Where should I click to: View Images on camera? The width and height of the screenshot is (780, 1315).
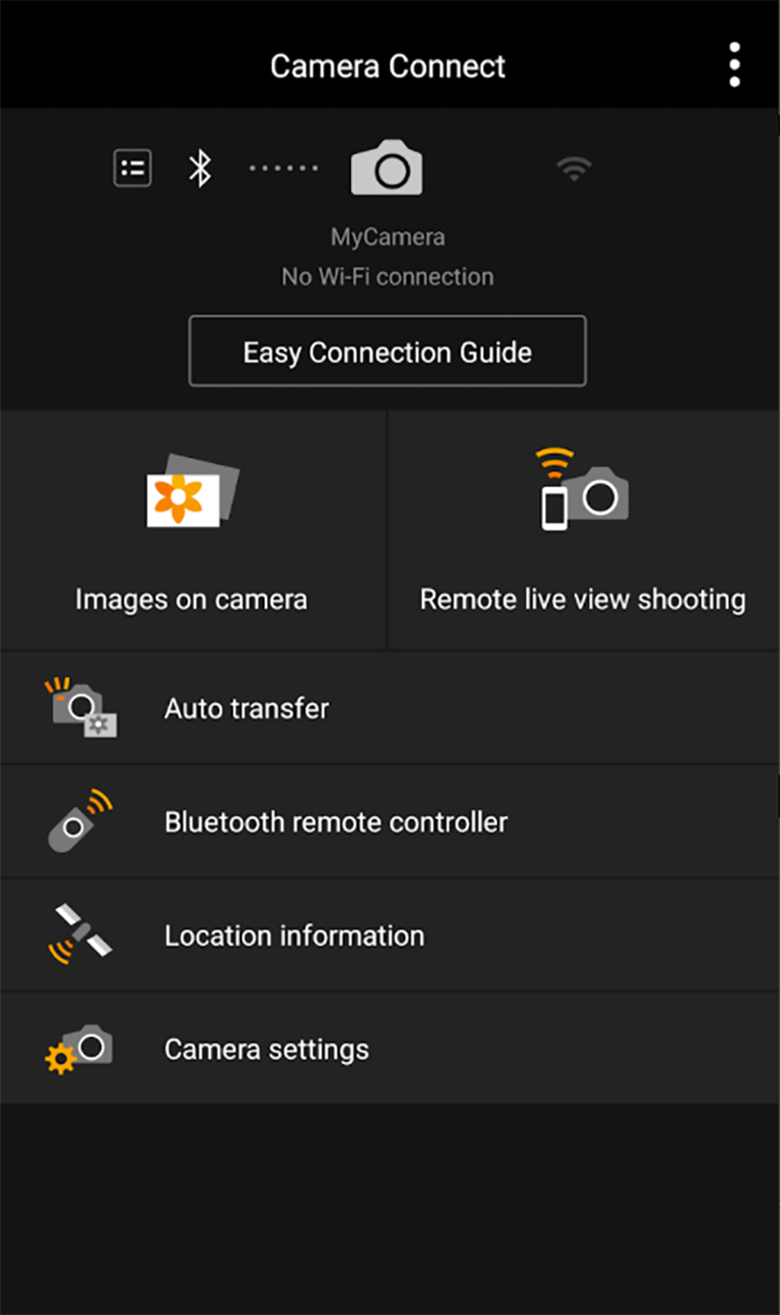pyautogui.click(x=192, y=531)
